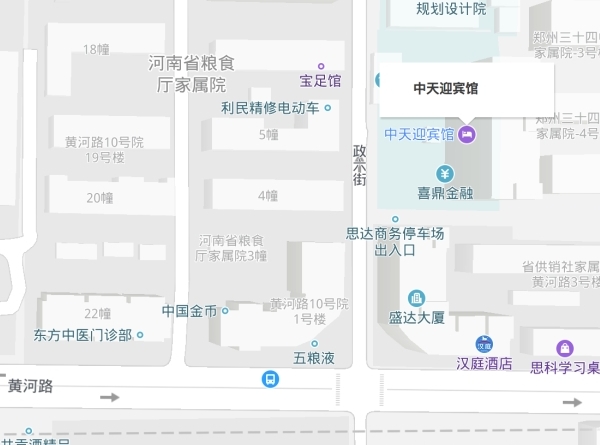Screen dimensions: 600x445
Task: Select the purple 中天迎宾馆 hotel marker
Action: click(x=466, y=134)
